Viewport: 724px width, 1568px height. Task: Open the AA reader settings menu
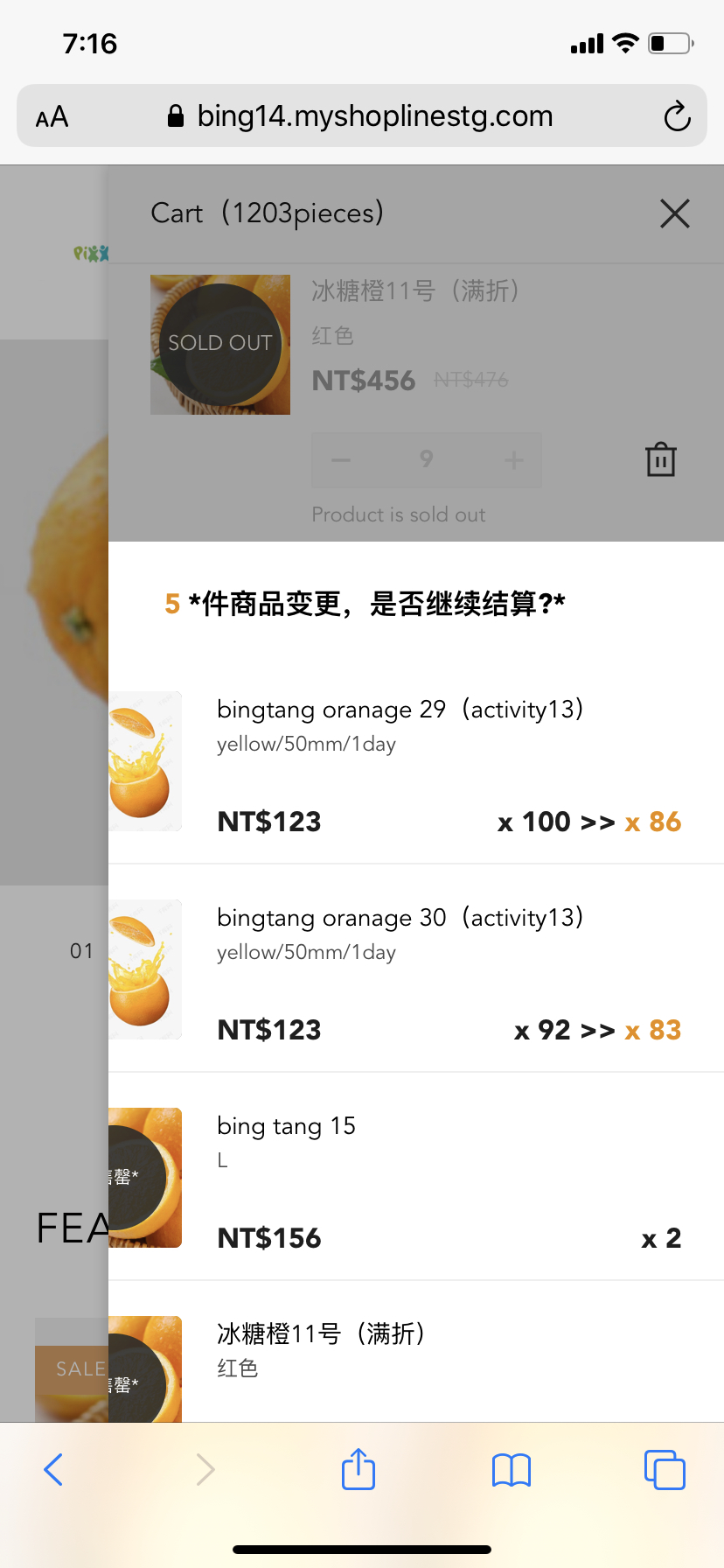[x=52, y=116]
